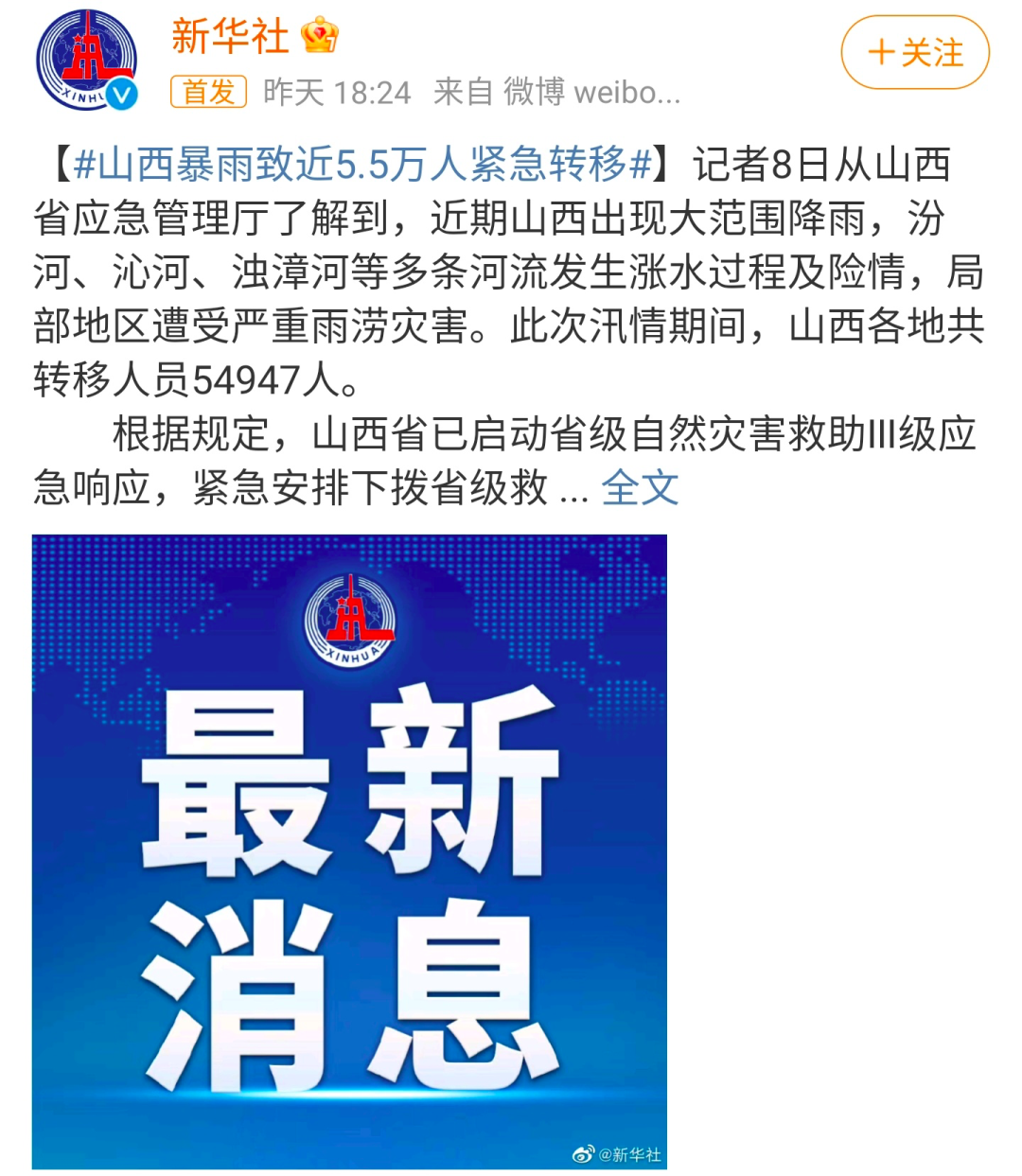Follow 新华社 with the +关注 button
1022x1176 pixels.
(914, 53)
